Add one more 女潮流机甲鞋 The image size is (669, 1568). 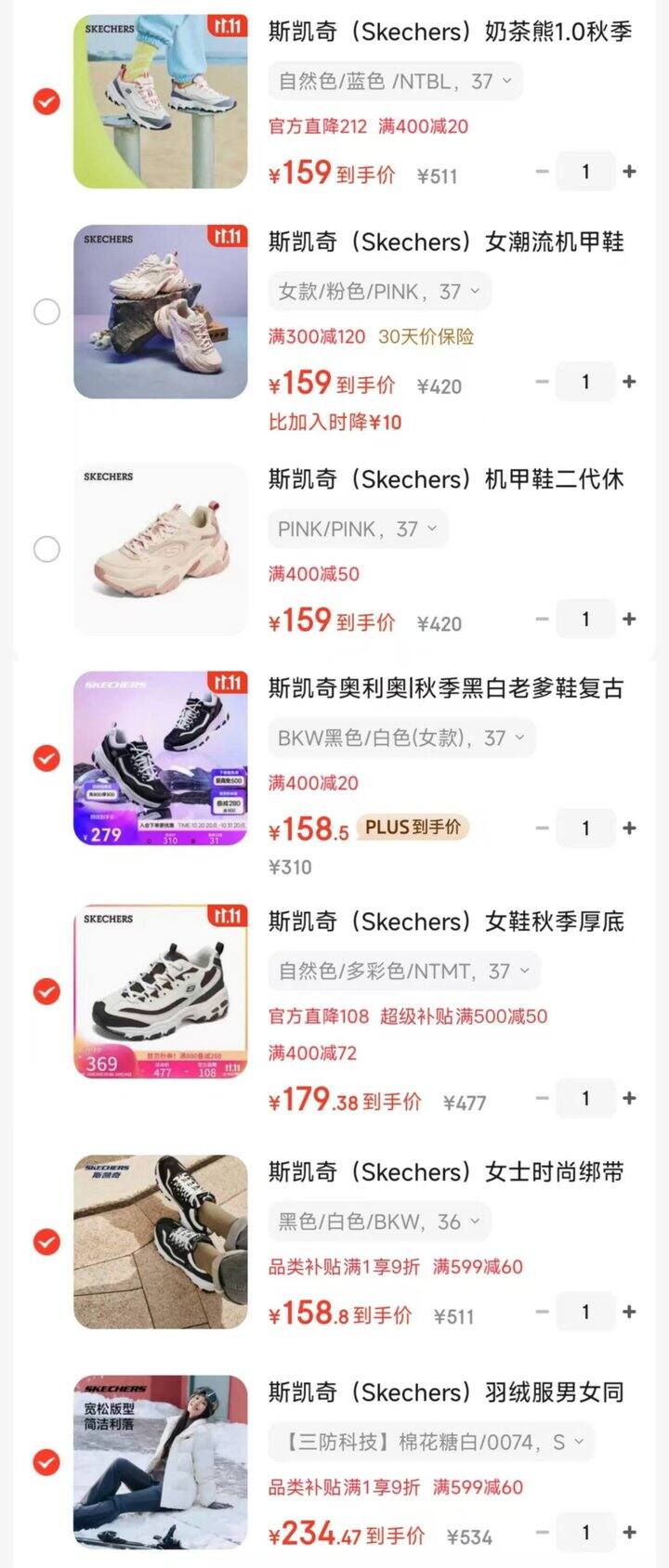tap(629, 382)
